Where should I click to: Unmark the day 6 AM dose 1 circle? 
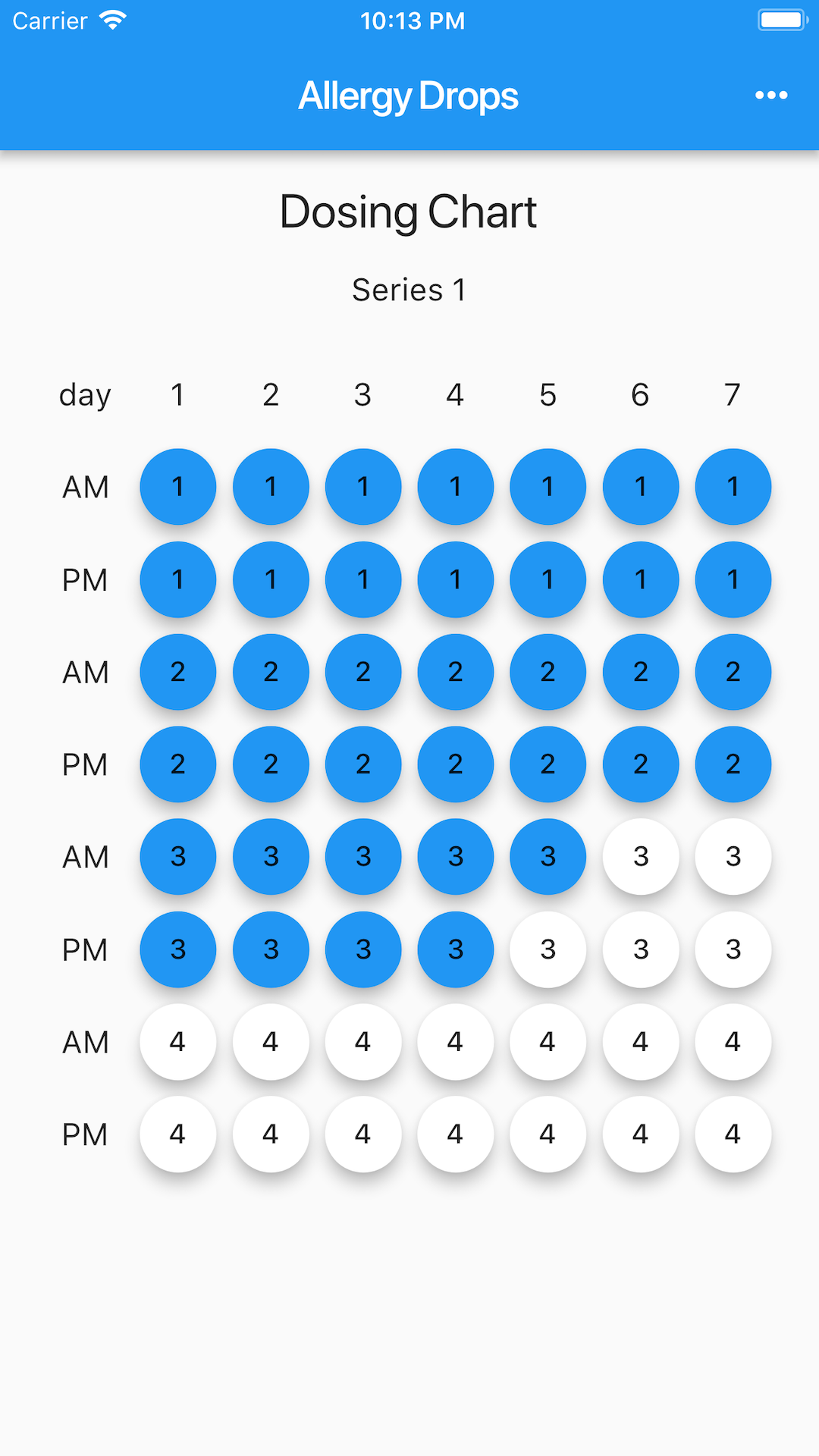click(641, 487)
